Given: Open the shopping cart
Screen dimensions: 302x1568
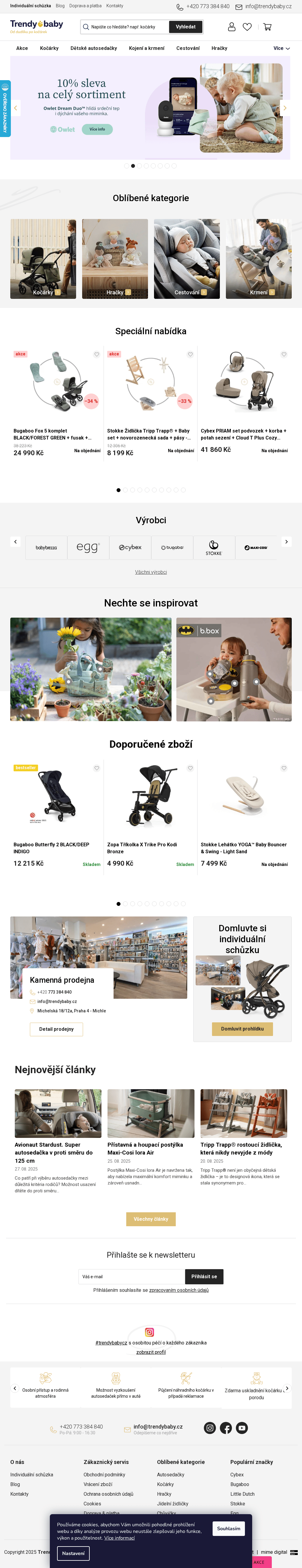Looking at the screenshot, I should [x=267, y=27].
